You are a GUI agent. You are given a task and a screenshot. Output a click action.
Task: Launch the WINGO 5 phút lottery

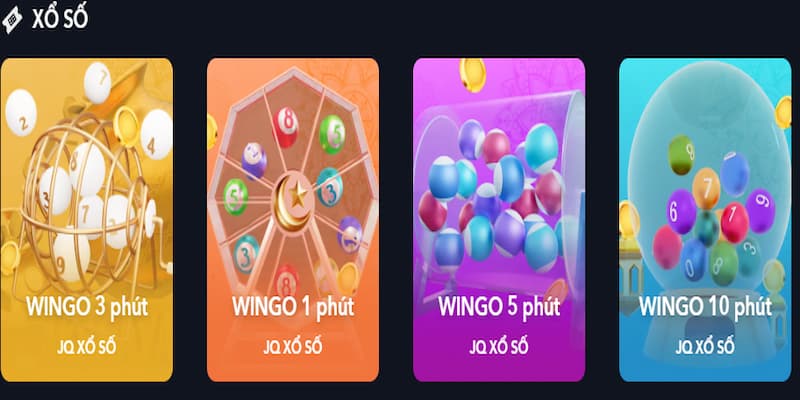point(498,220)
